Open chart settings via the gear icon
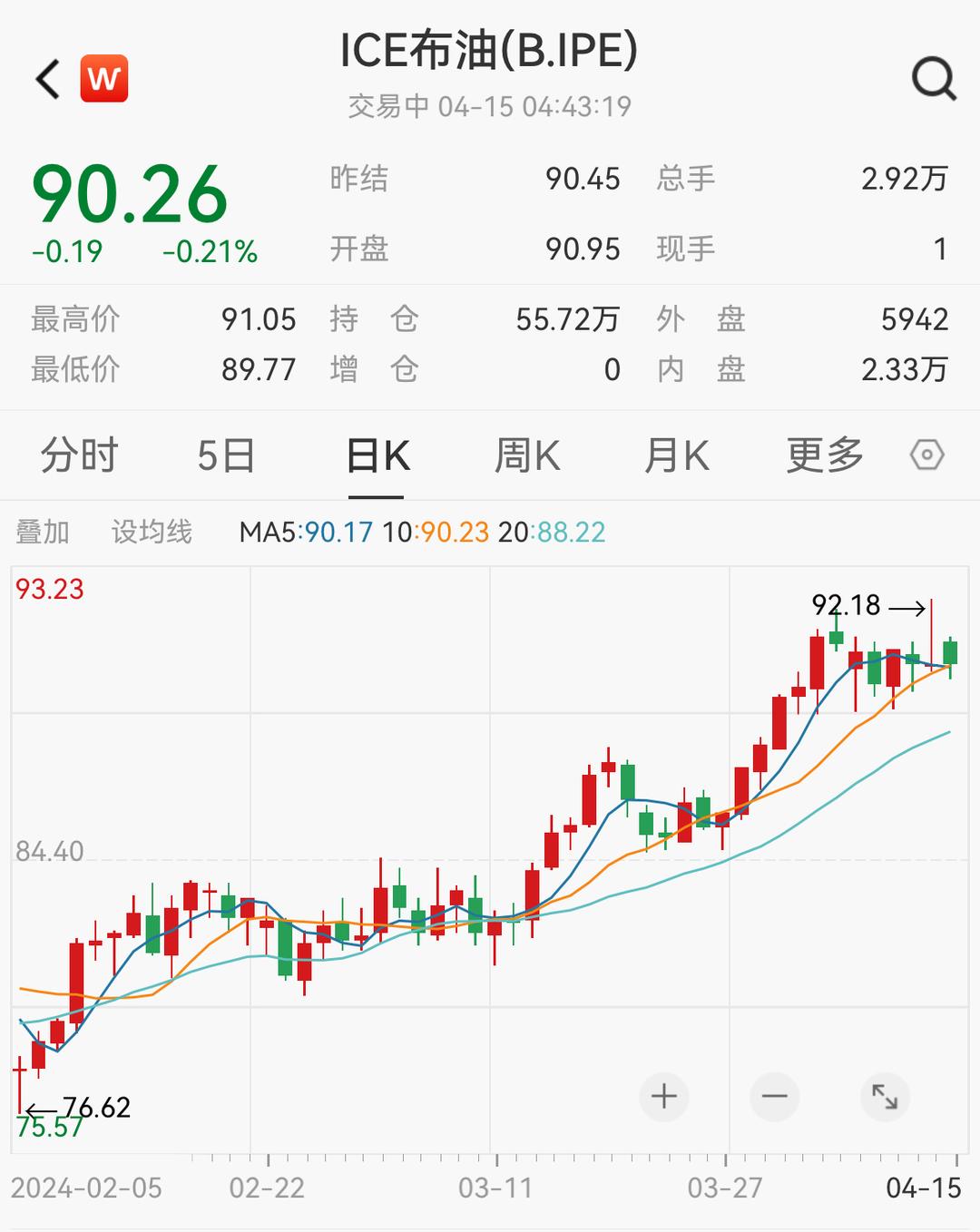Image resolution: width=980 pixels, height=1232 pixels. (927, 456)
